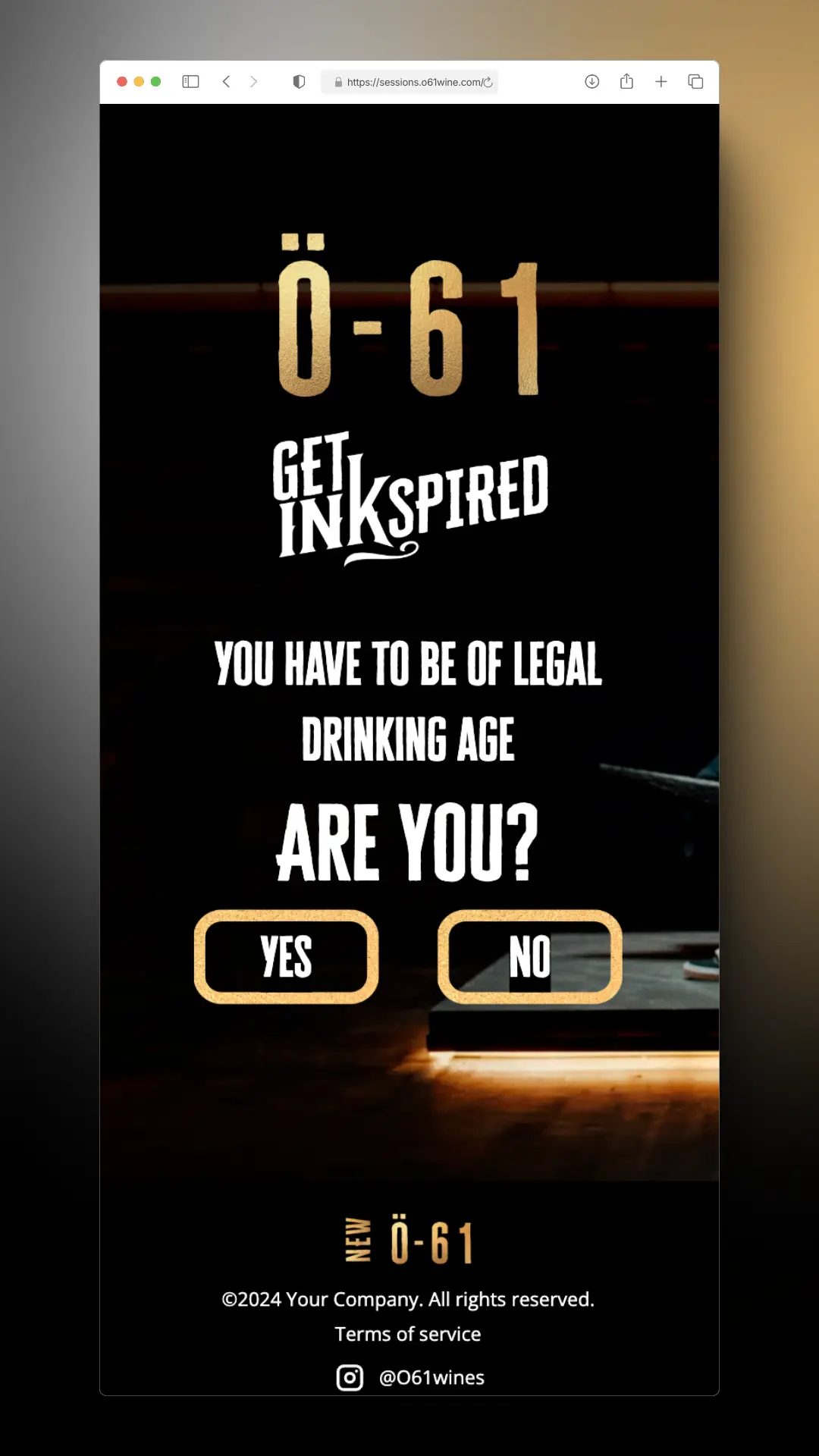Share this page
This screenshot has width=819, height=1456.
(626, 81)
